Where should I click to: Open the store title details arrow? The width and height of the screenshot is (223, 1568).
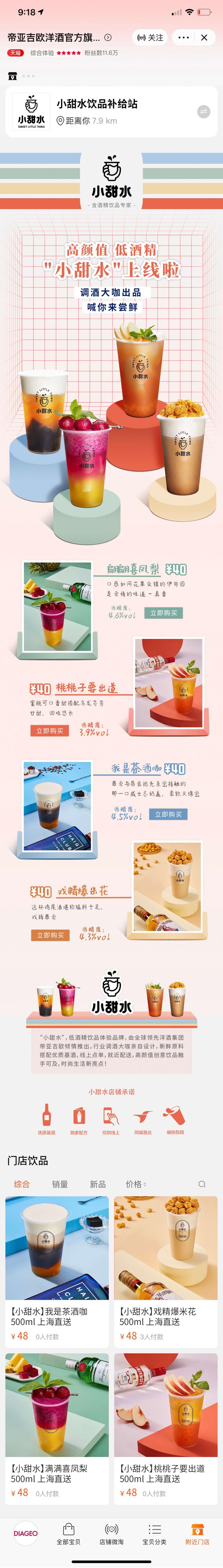tap(108, 38)
